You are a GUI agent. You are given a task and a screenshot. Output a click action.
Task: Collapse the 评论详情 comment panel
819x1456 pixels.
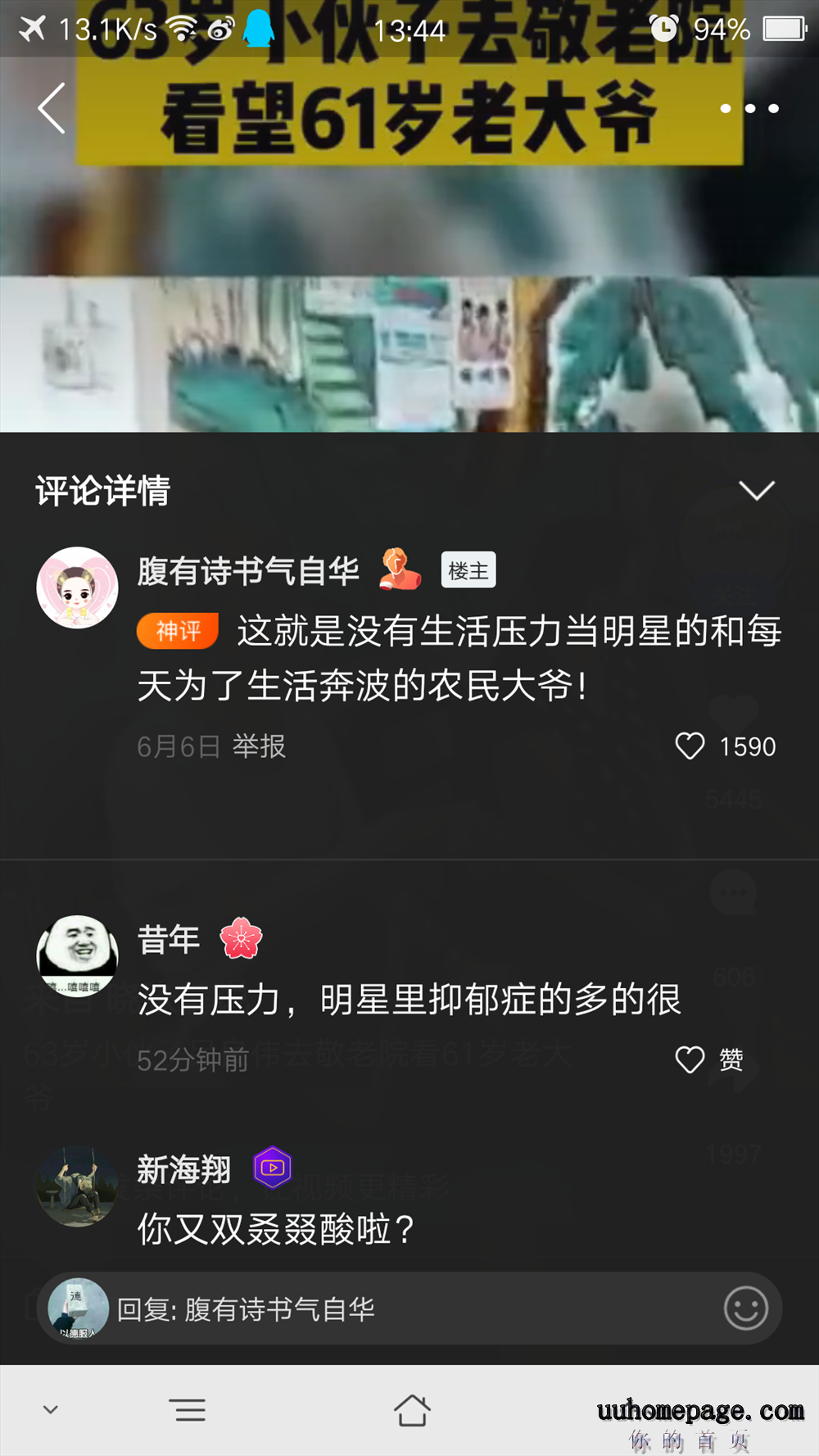point(756,491)
